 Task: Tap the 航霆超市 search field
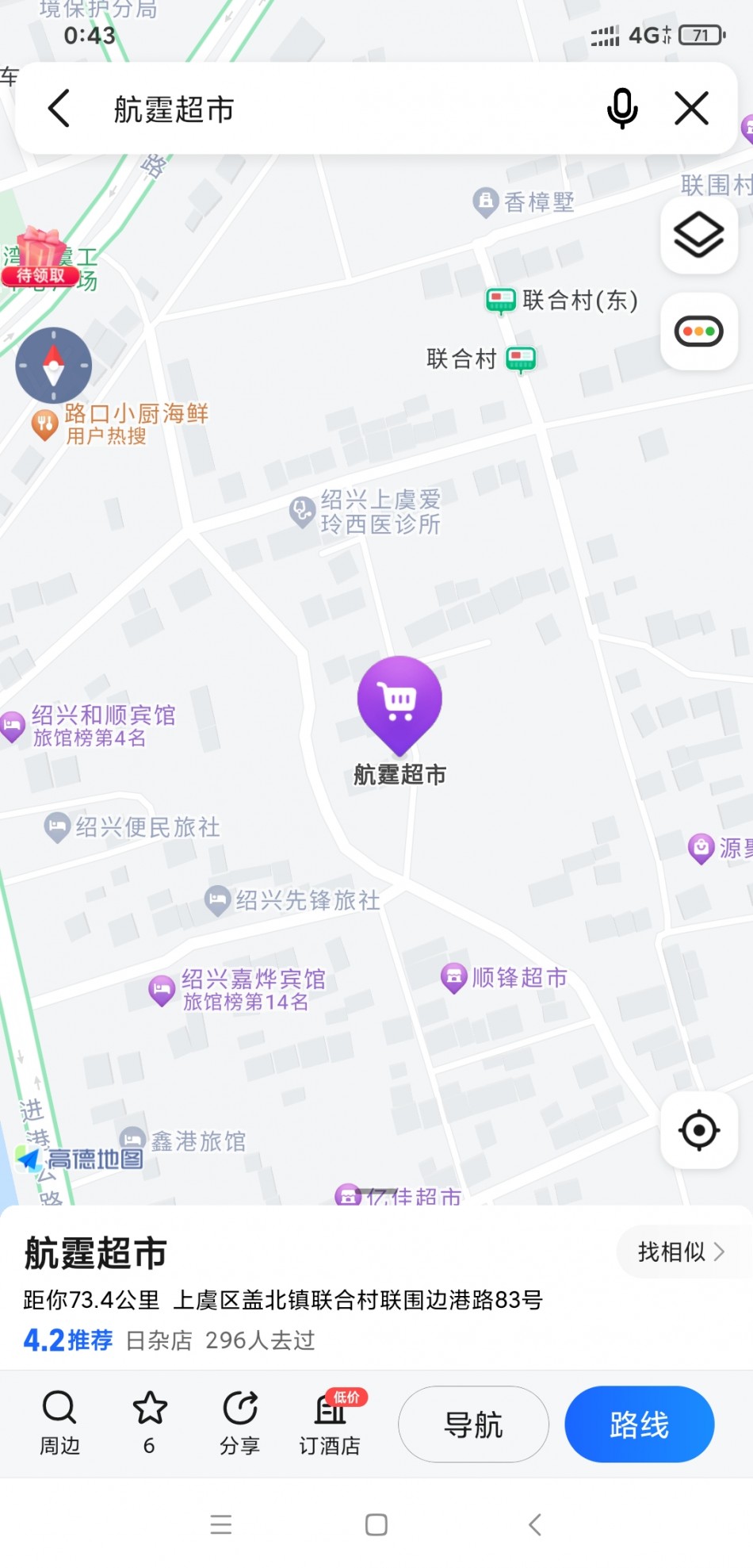point(349,109)
